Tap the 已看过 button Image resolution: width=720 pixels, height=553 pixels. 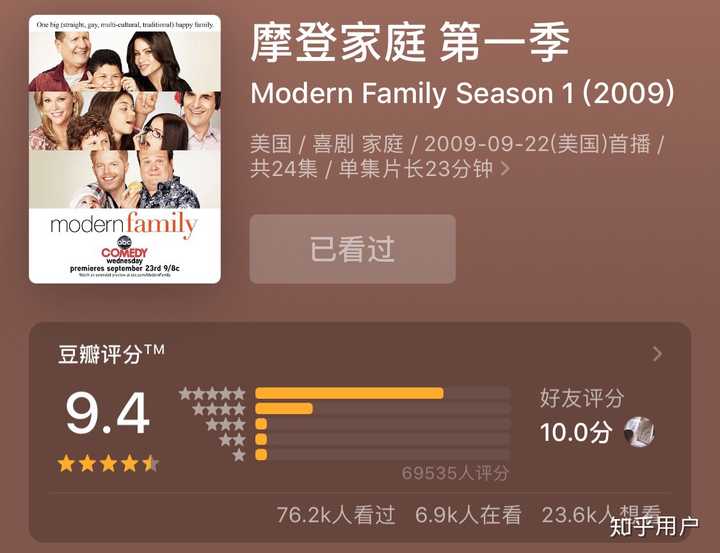click(352, 249)
